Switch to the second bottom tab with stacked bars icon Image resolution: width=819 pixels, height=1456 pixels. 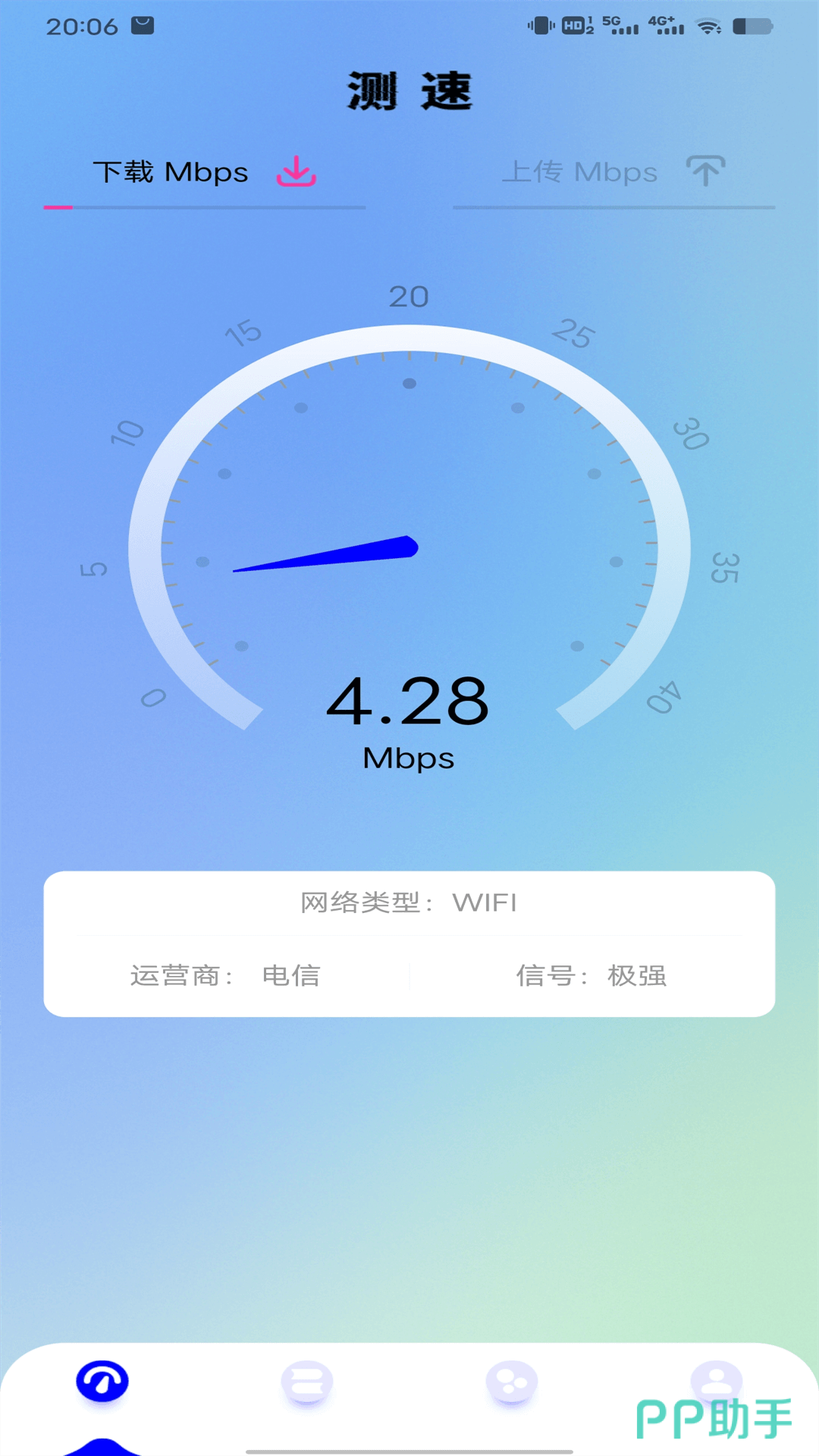click(307, 1383)
